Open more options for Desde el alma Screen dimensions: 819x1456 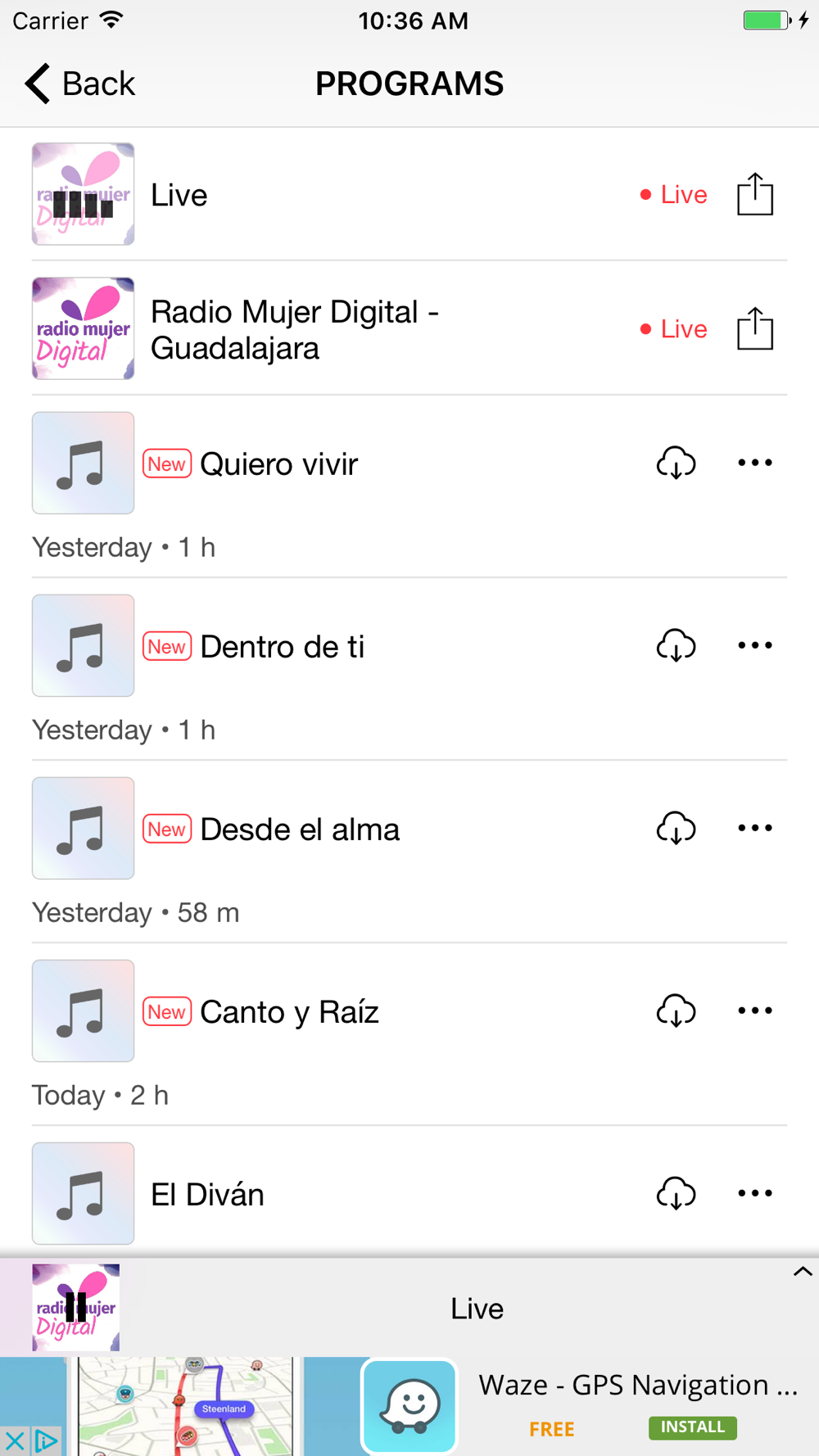[x=754, y=828]
